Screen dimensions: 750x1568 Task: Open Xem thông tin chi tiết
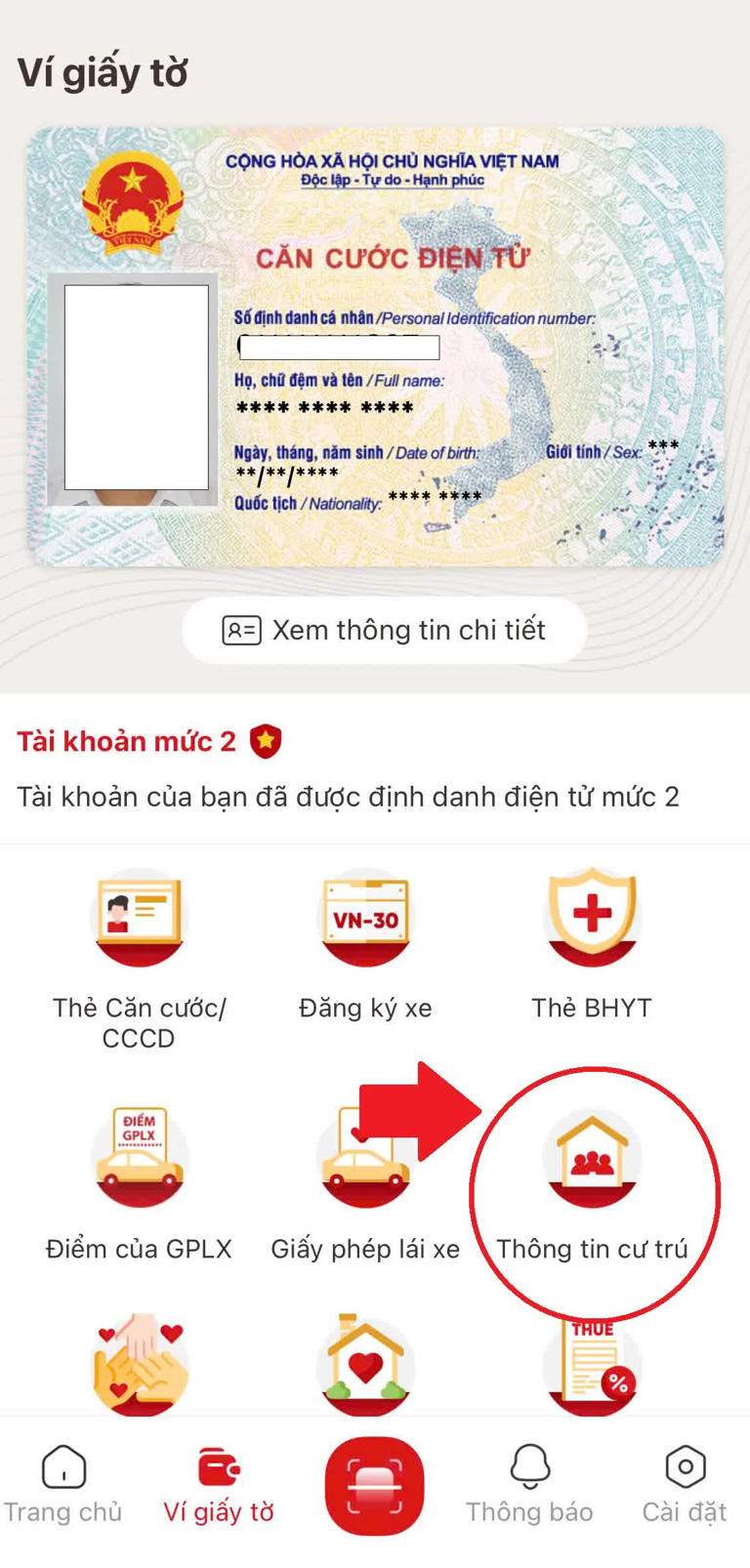pyautogui.click(x=384, y=631)
